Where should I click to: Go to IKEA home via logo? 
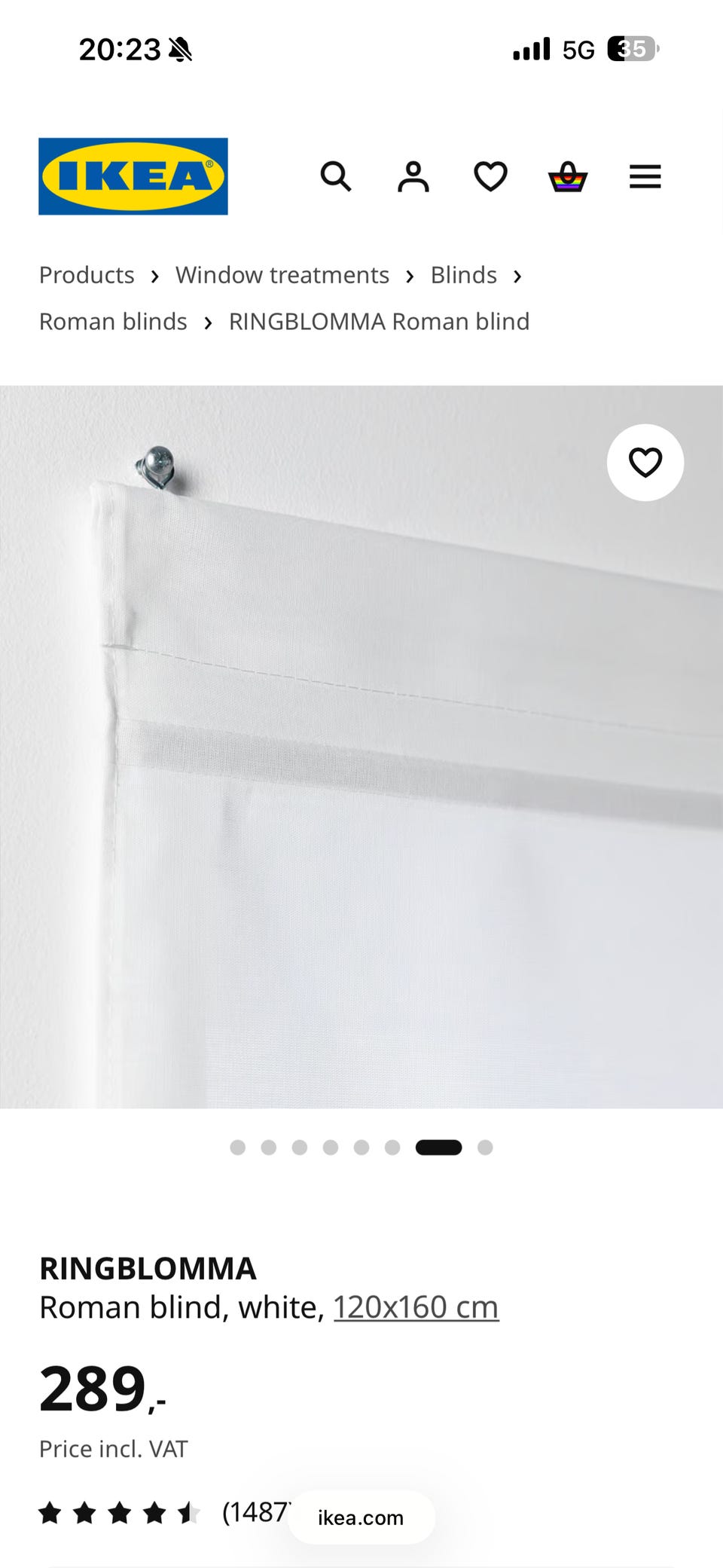[133, 176]
